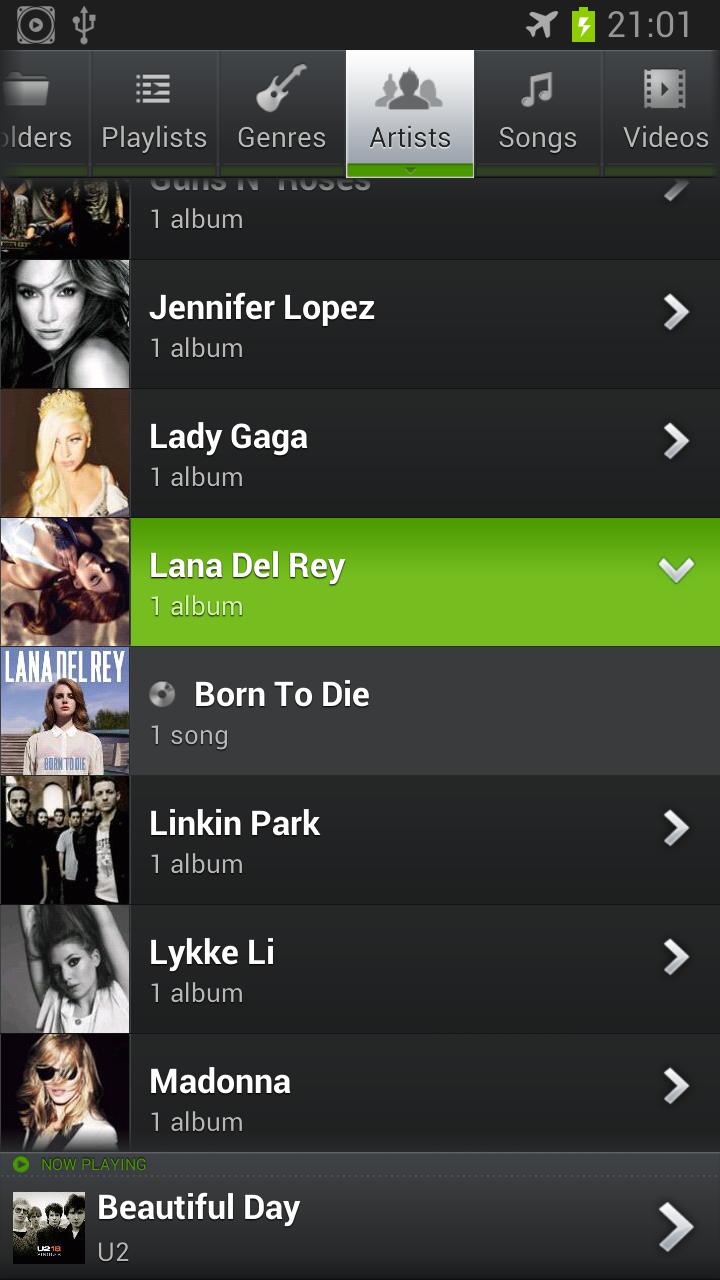Switch to the Videos tab
This screenshot has width=720, height=1280.
[662, 114]
